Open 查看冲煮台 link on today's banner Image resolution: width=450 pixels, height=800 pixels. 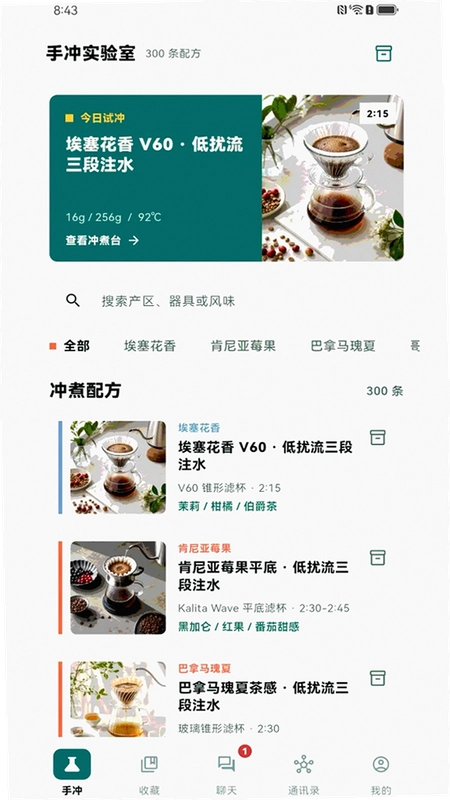tap(102, 240)
